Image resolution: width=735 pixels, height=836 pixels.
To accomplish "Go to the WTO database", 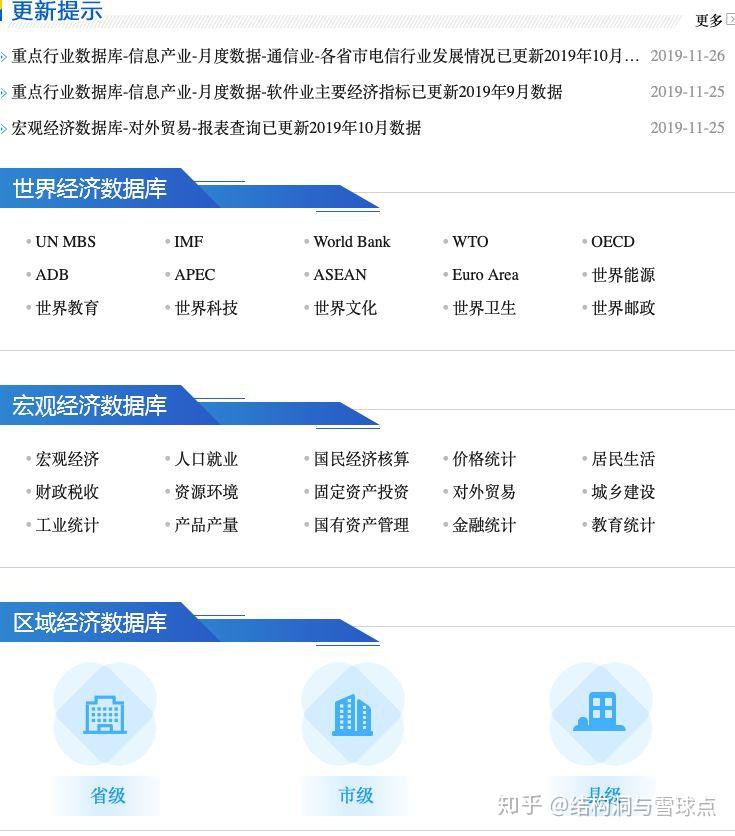I will pos(470,242).
